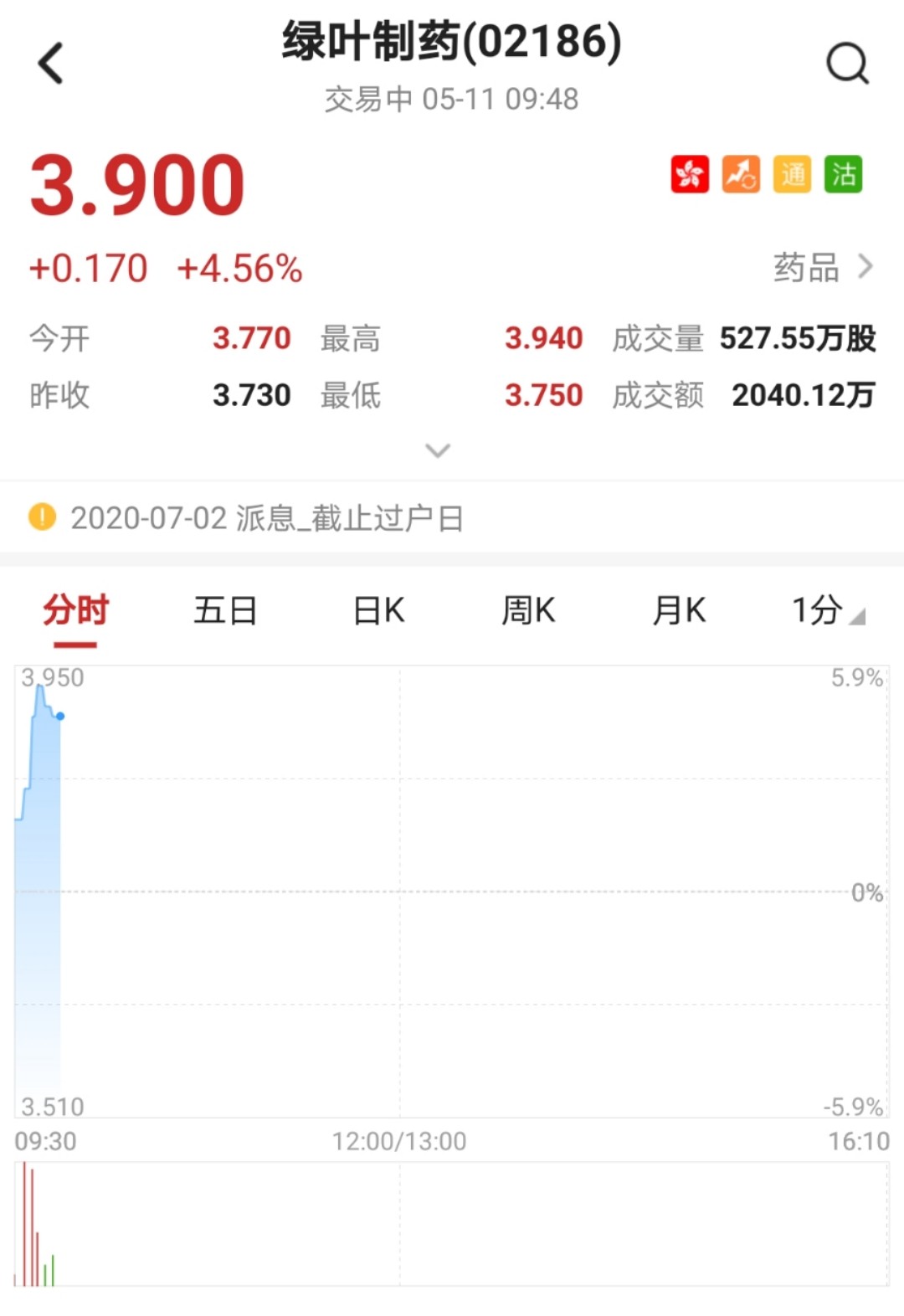The height and width of the screenshot is (1316, 904).
Task: Select the 周K weekly chart tab
Action: pos(528,611)
